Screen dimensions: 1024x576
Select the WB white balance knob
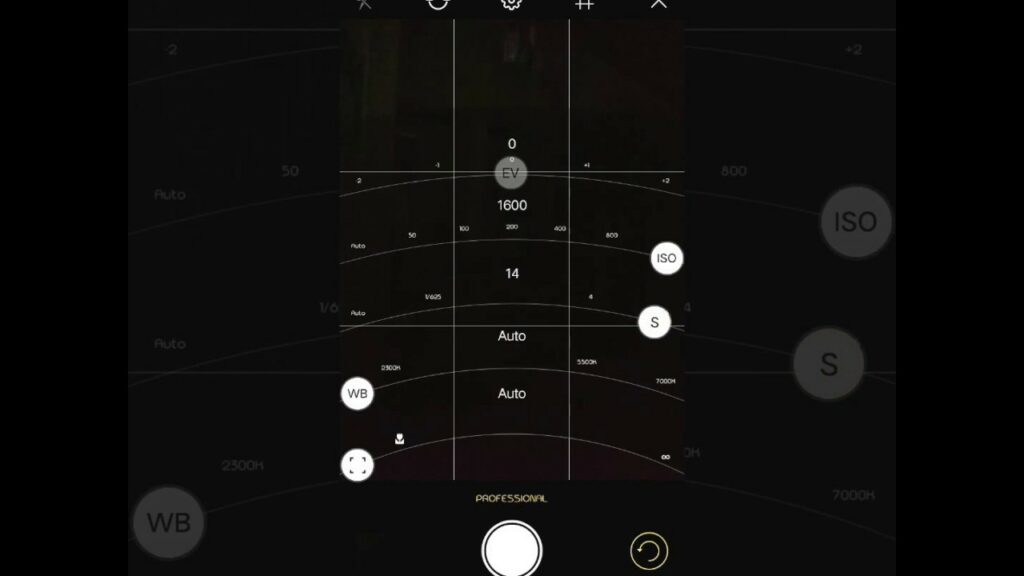(357, 394)
